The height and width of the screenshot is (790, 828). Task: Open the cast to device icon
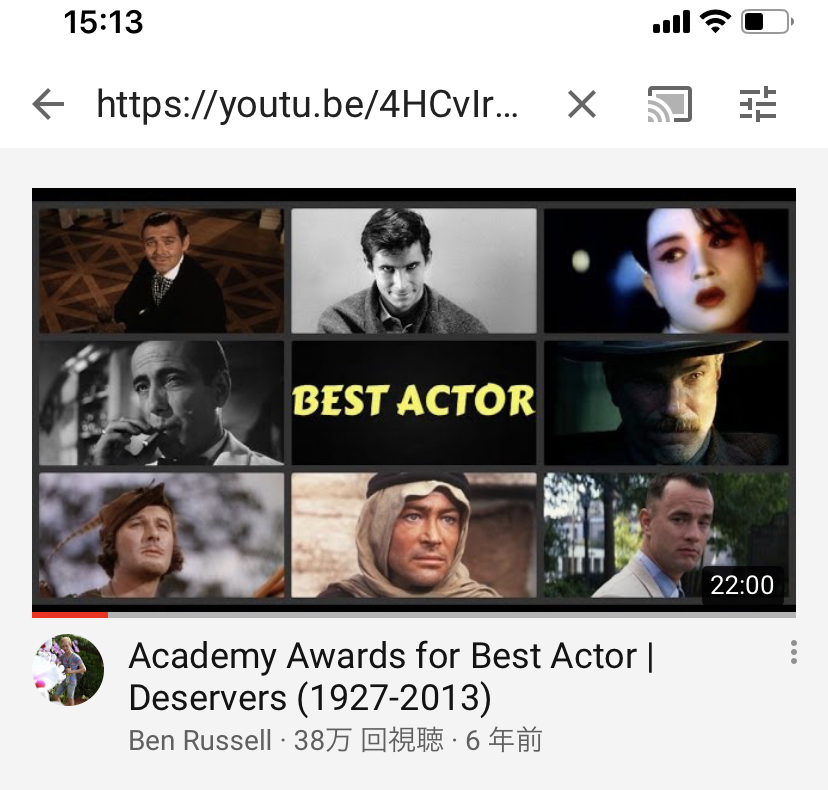669,104
